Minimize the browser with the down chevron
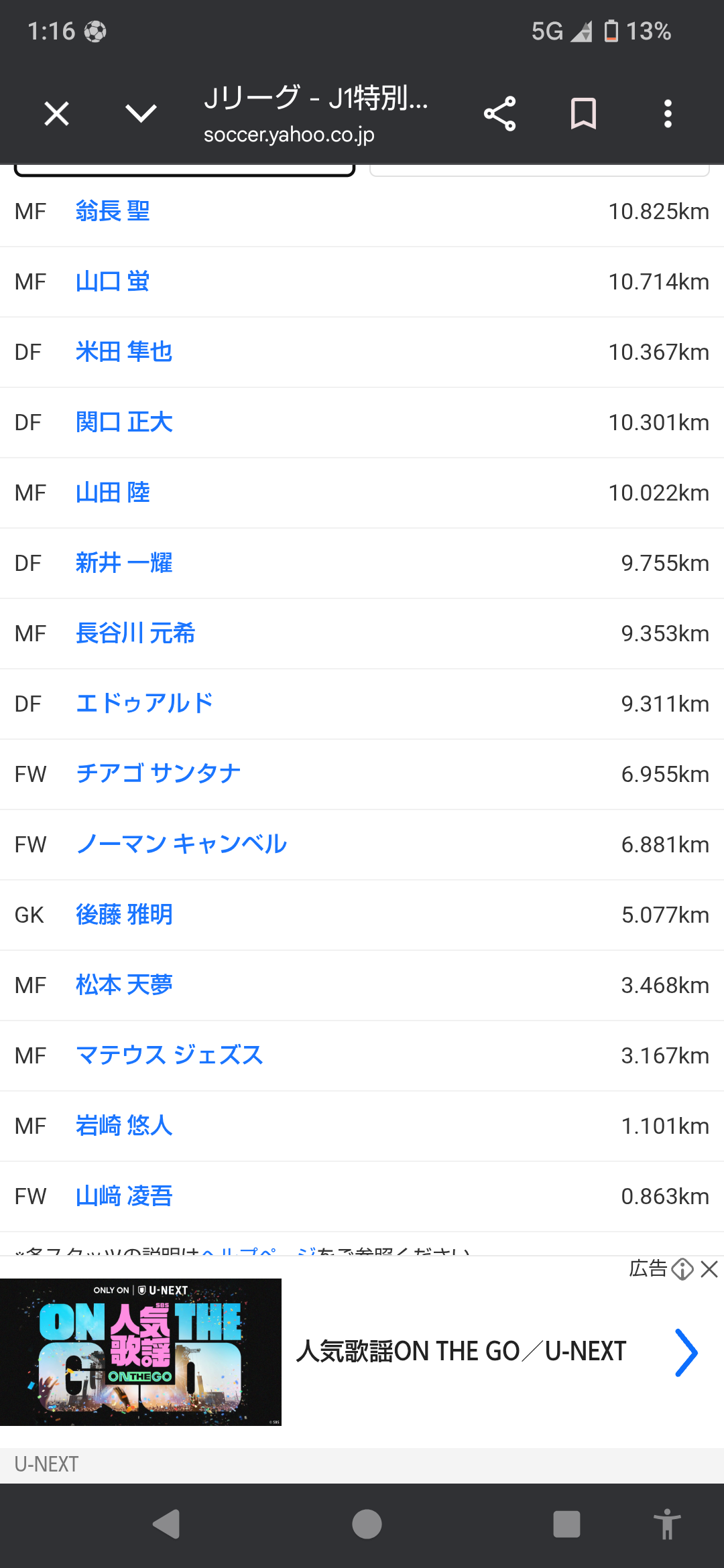Screen dimensions: 724x1568 tap(141, 114)
